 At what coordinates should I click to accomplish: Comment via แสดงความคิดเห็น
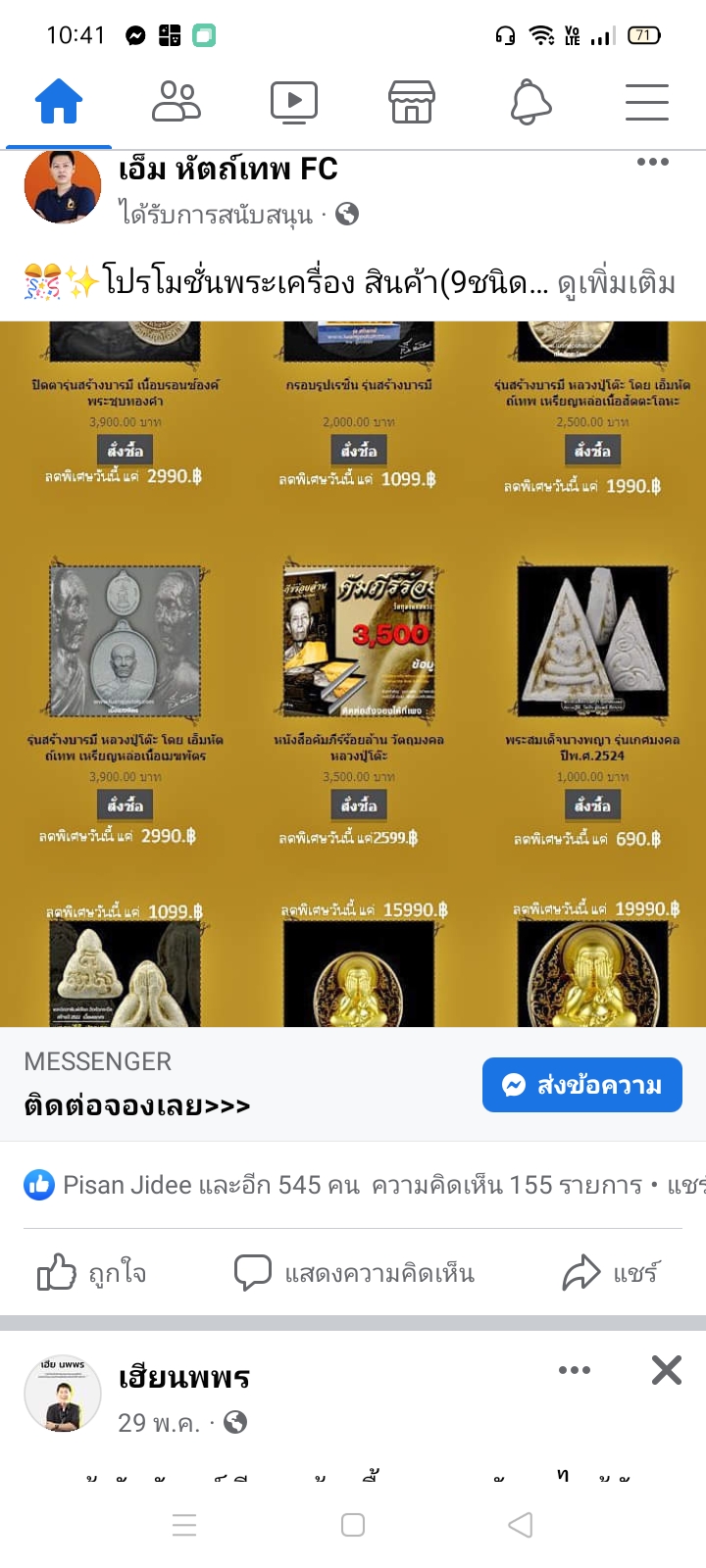pyautogui.click(x=355, y=1273)
